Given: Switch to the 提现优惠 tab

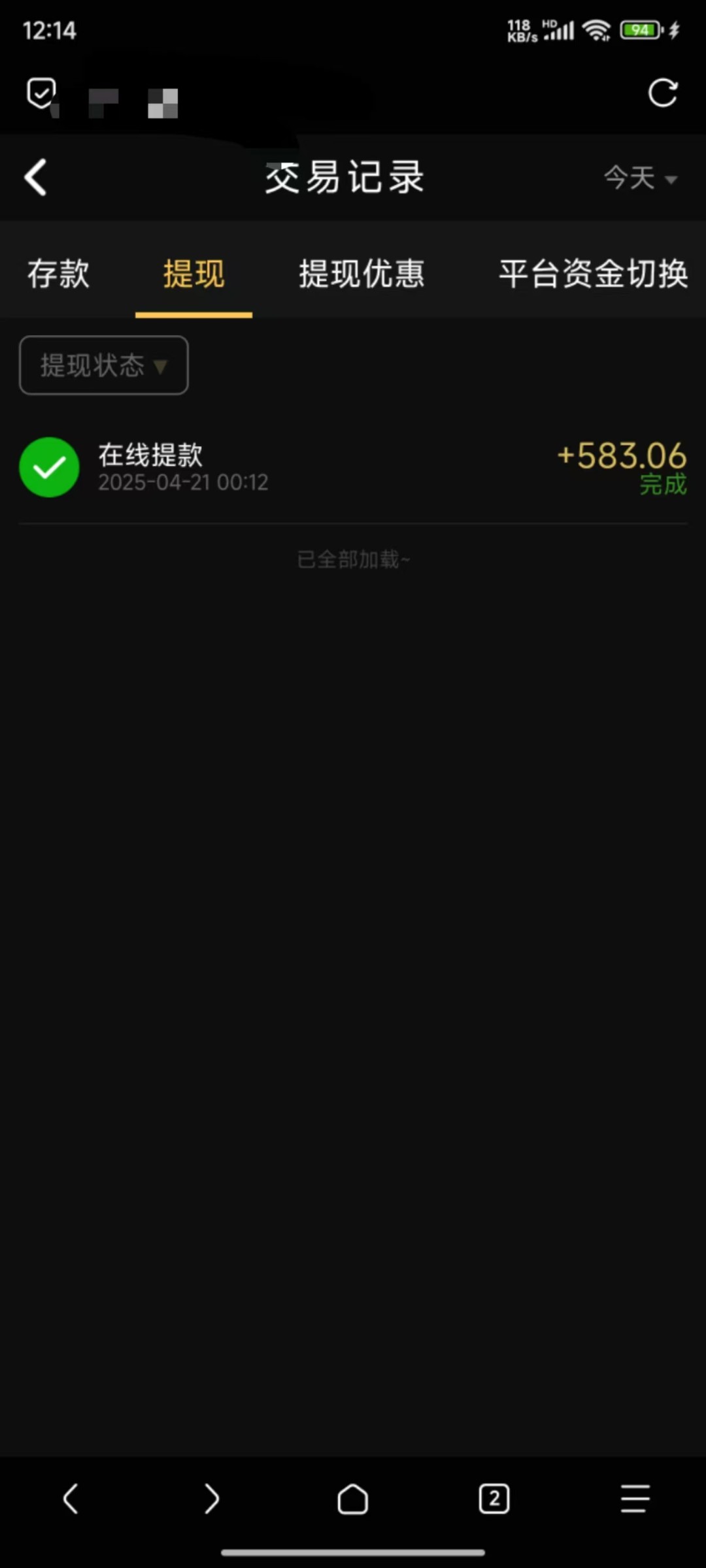Looking at the screenshot, I should pos(361,273).
